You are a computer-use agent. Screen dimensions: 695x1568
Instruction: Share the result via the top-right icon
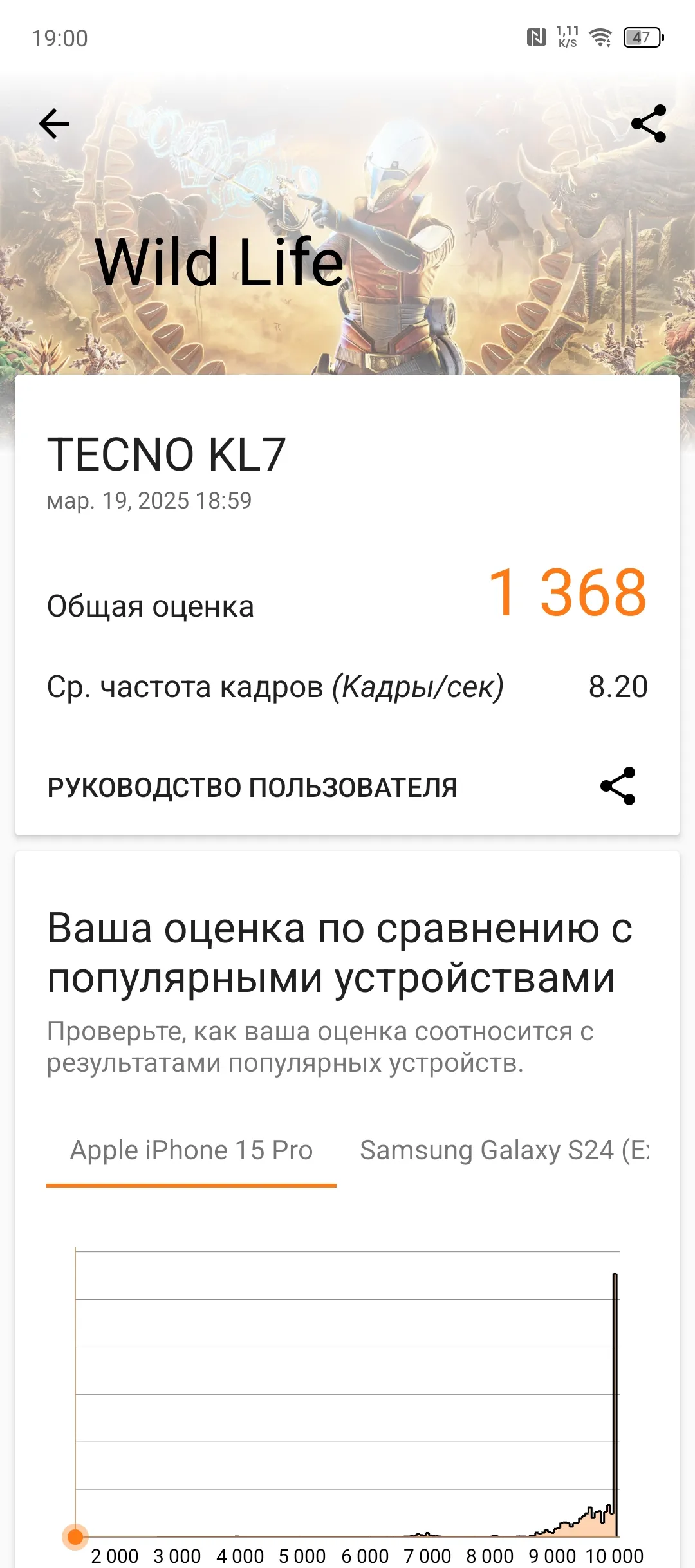pyautogui.click(x=649, y=124)
